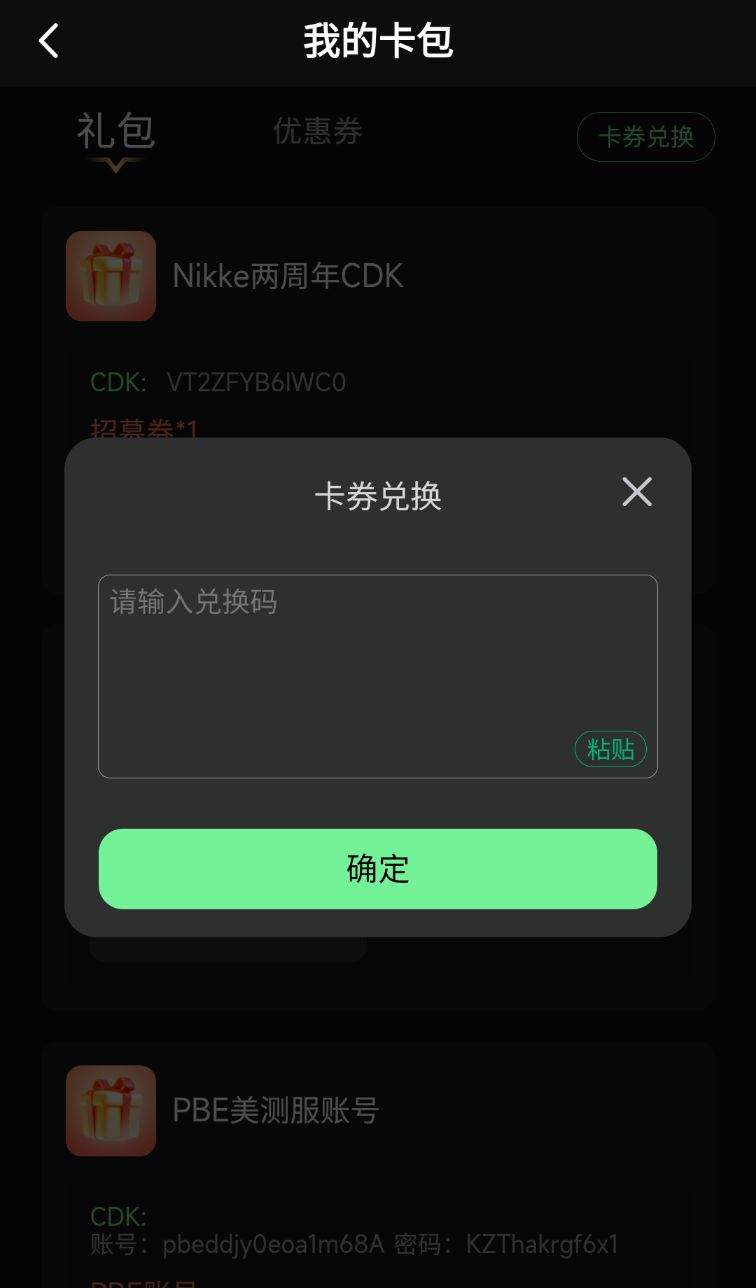Select the Nikke两周年CDK title text
Screen dimensions: 756x1288
288,276
